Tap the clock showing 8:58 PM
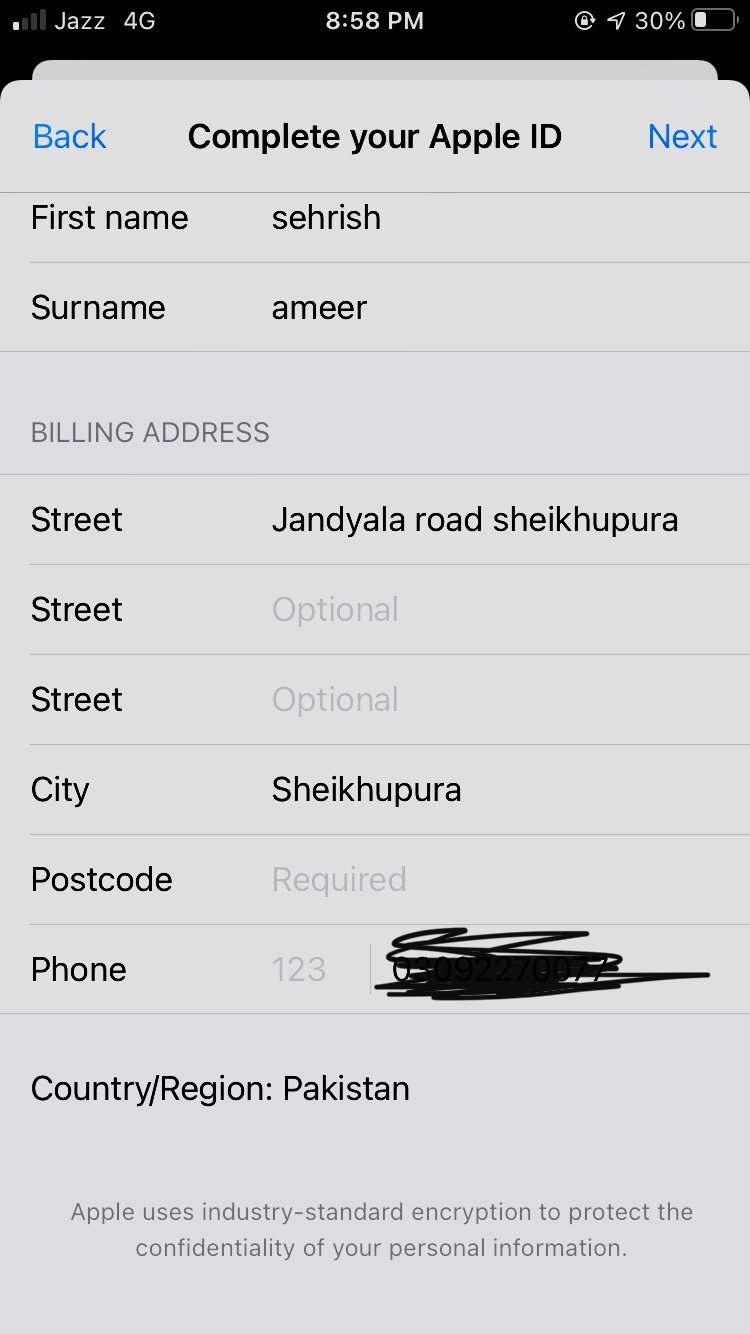This screenshot has height=1334, width=750. click(x=374, y=20)
